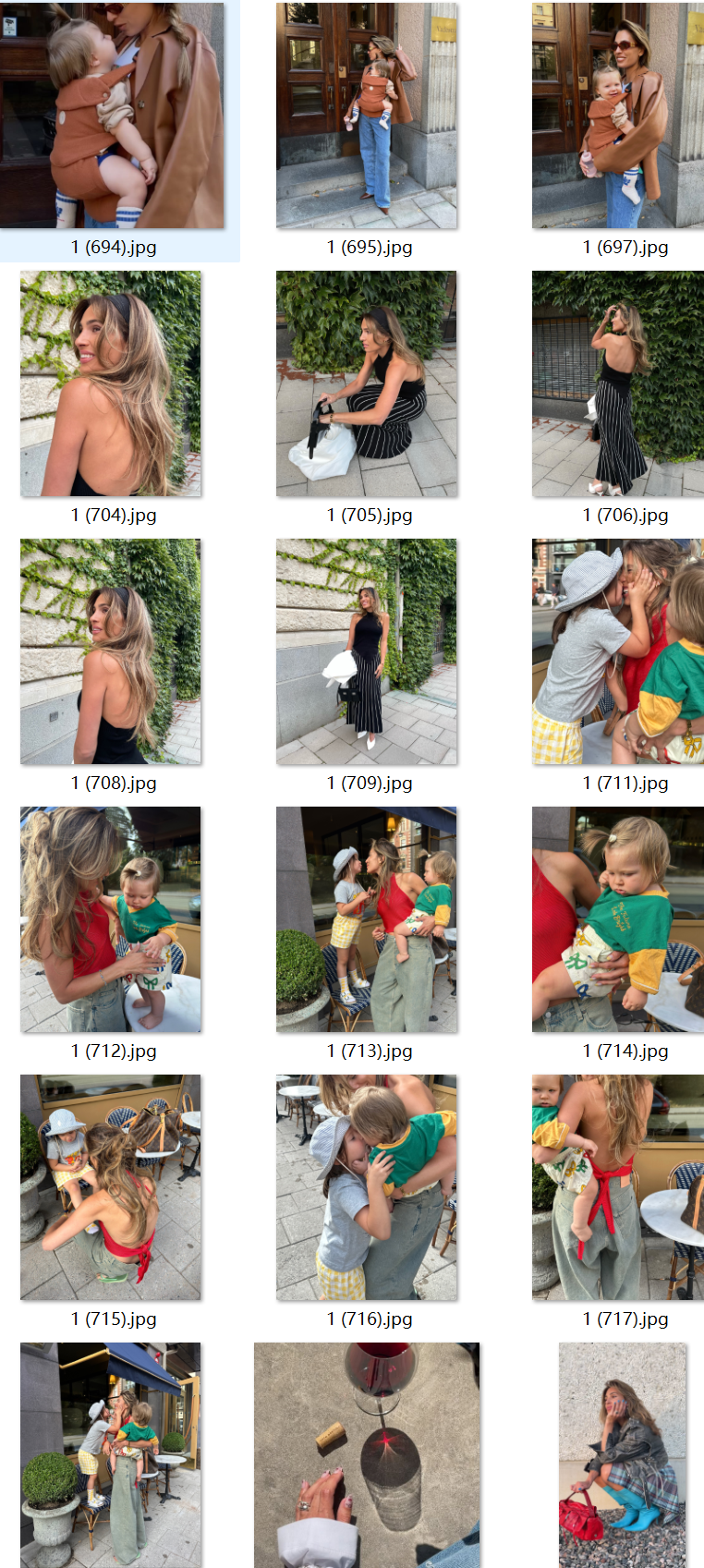Choose file 1 (712).jpg
This screenshot has width=704, height=1568.
coord(111,919)
